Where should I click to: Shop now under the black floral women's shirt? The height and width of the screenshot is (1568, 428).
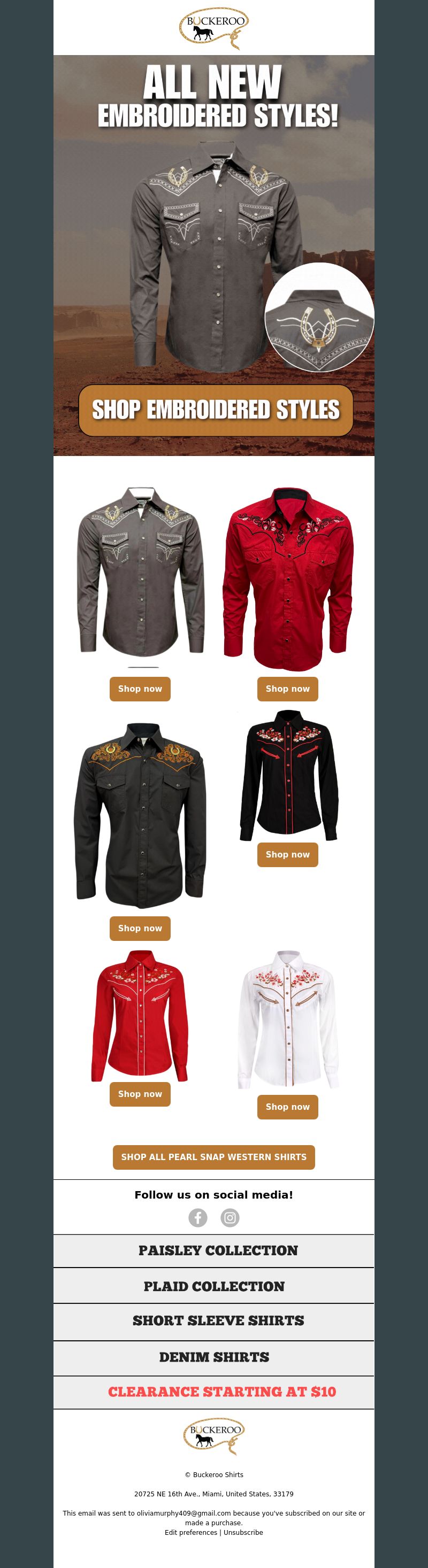click(287, 854)
